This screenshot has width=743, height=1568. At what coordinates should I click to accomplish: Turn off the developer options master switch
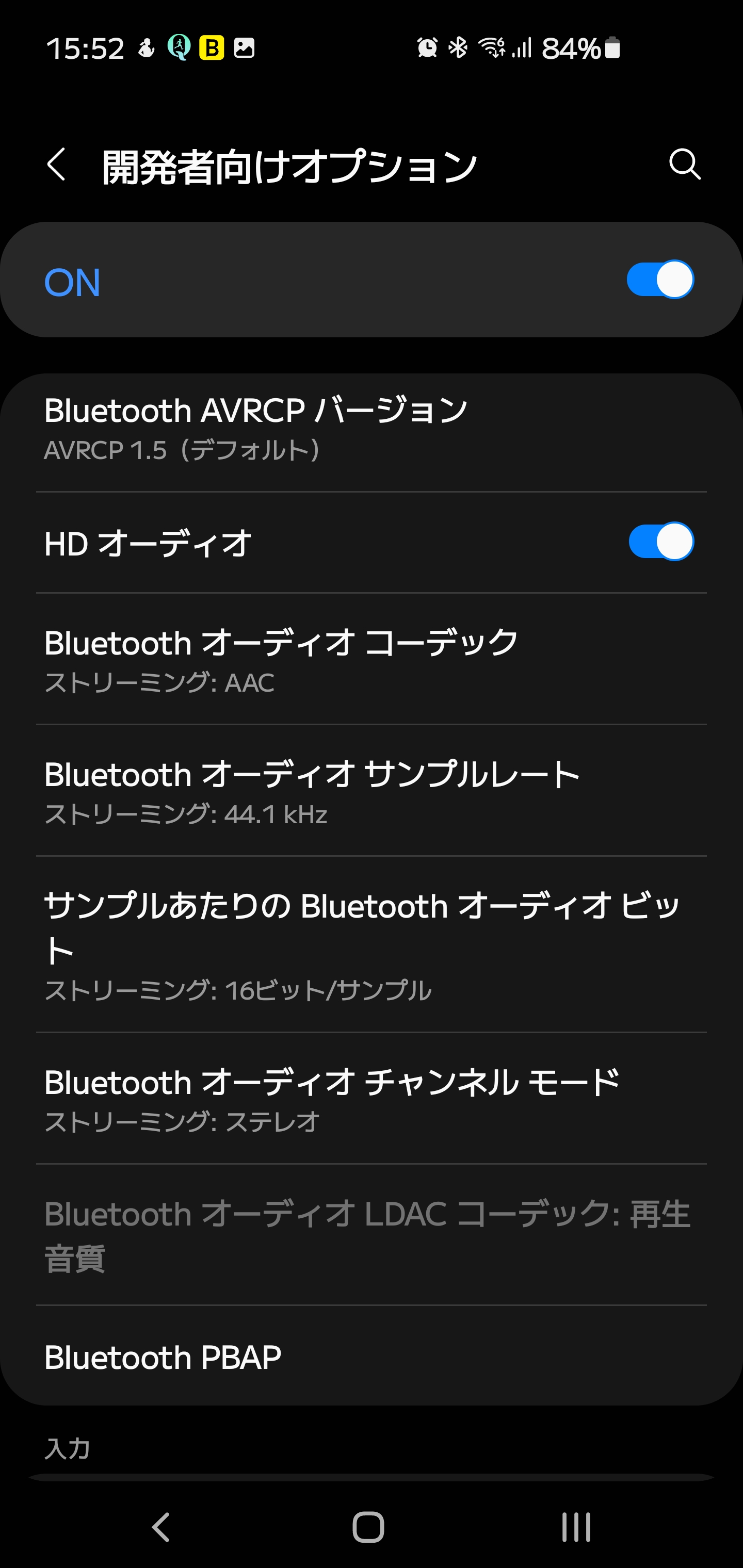pos(660,280)
